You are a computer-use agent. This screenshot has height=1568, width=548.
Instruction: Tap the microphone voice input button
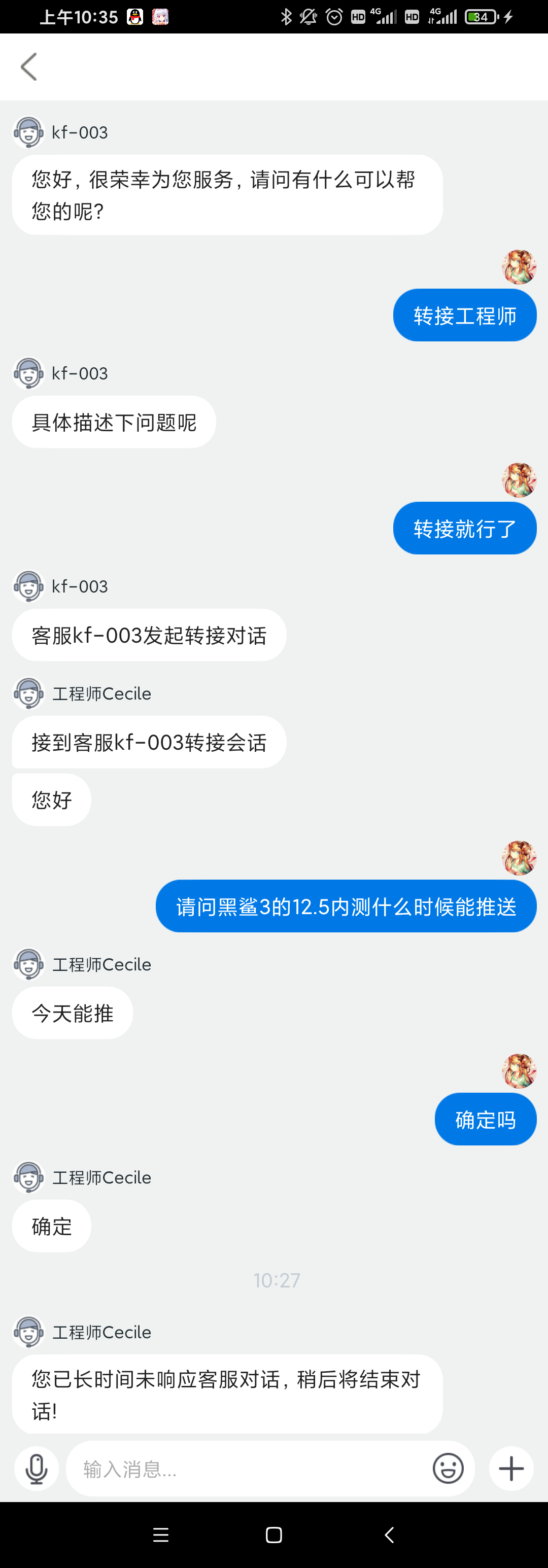coord(37,1468)
